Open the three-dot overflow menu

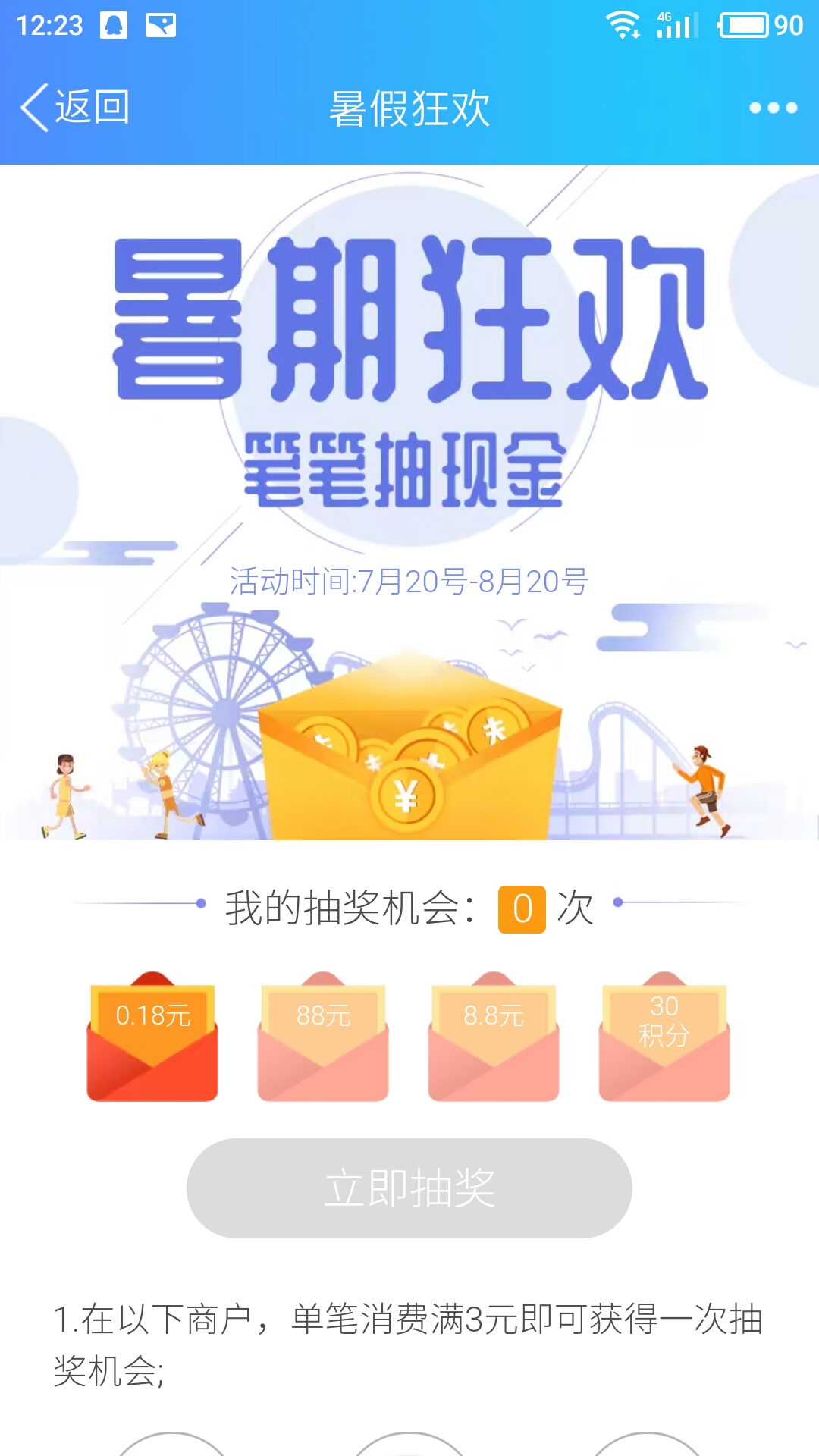(x=773, y=108)
